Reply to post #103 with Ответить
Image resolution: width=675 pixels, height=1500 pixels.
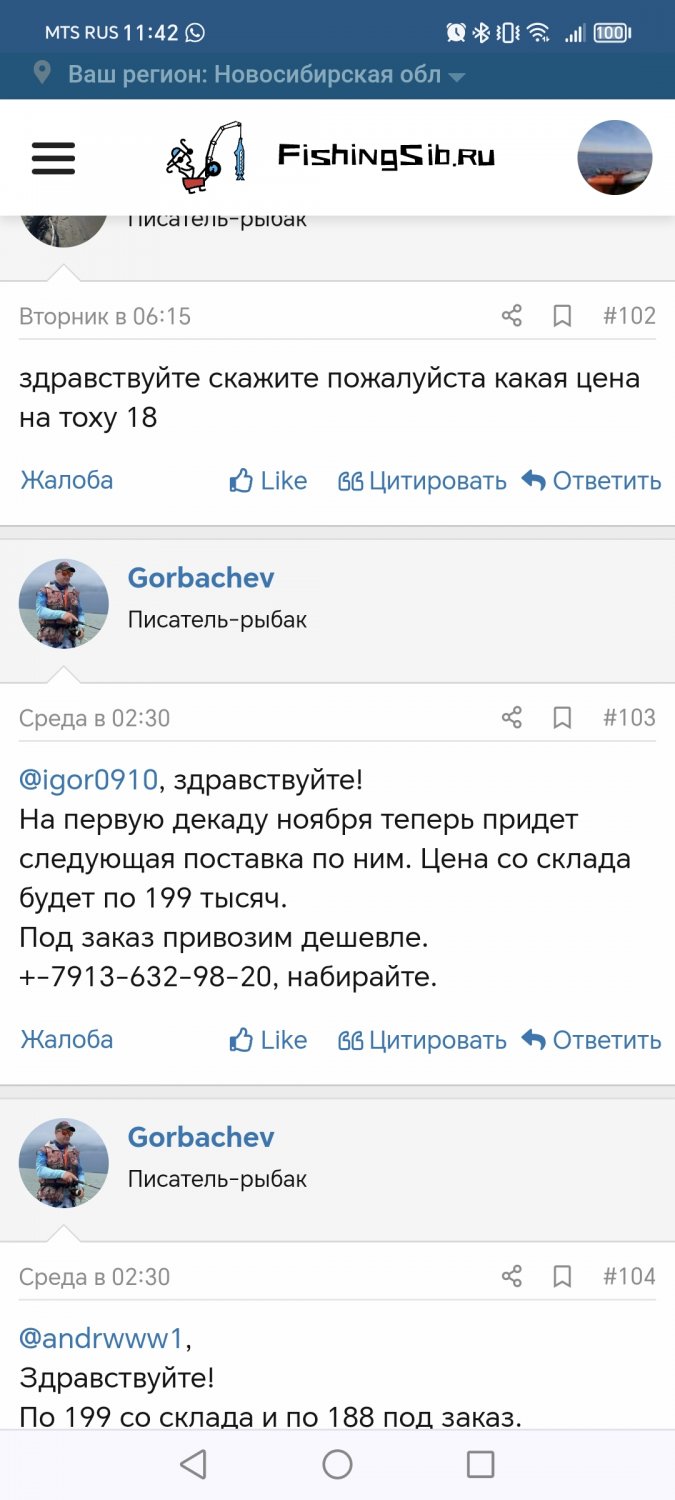[592, 1040]
